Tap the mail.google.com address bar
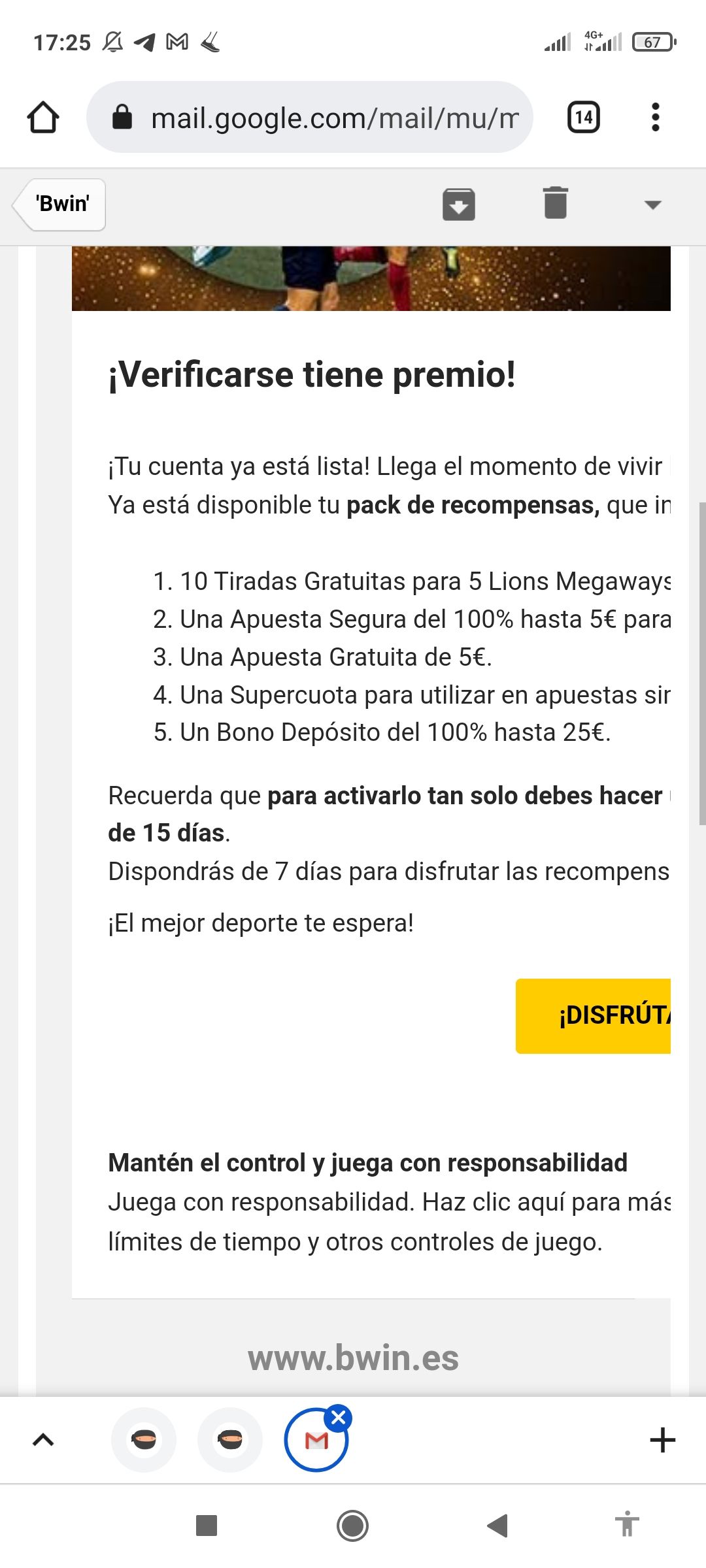 pos(310,118)
